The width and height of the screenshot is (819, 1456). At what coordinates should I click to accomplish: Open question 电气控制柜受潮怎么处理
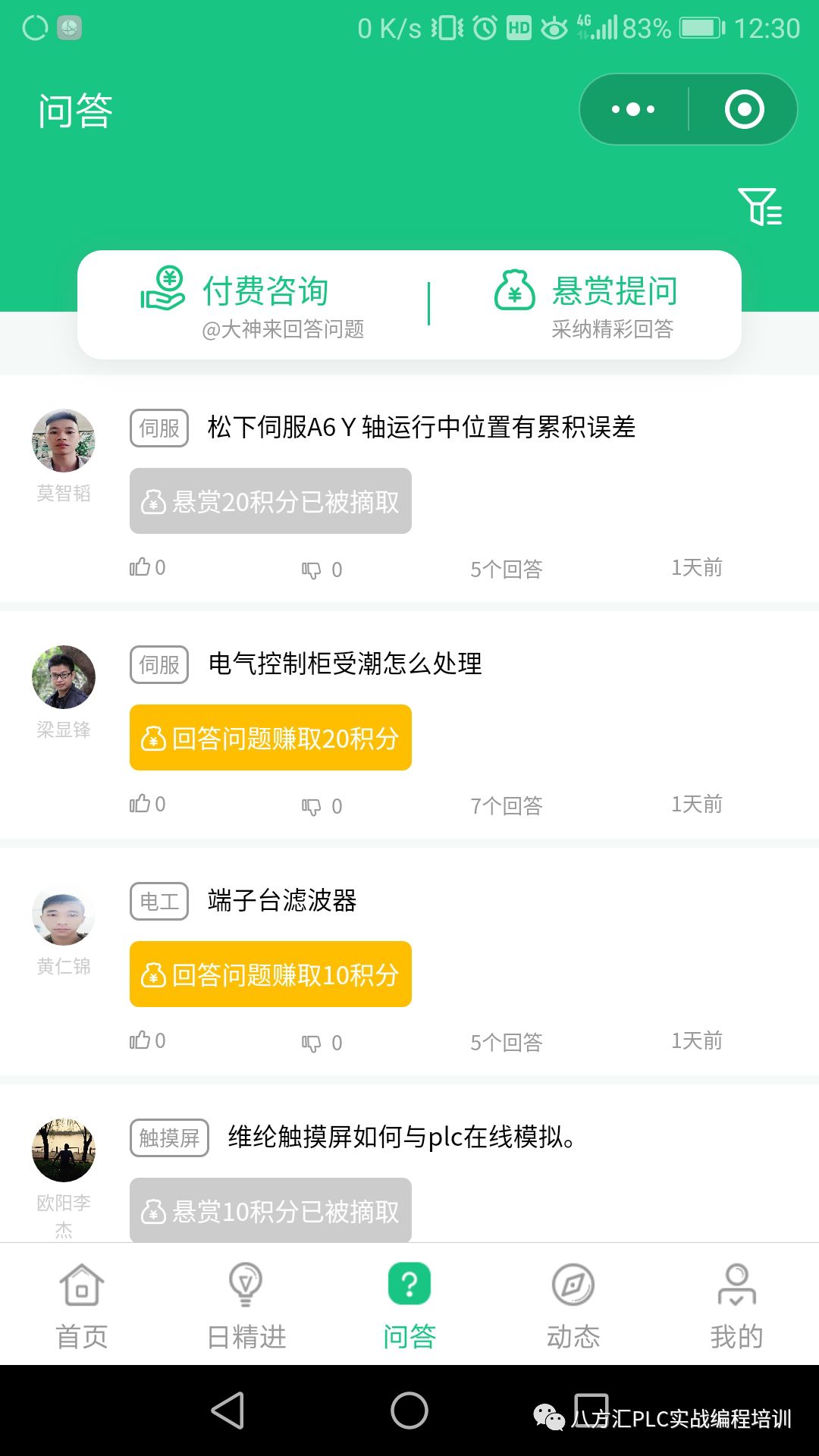[x=345, y=664]
